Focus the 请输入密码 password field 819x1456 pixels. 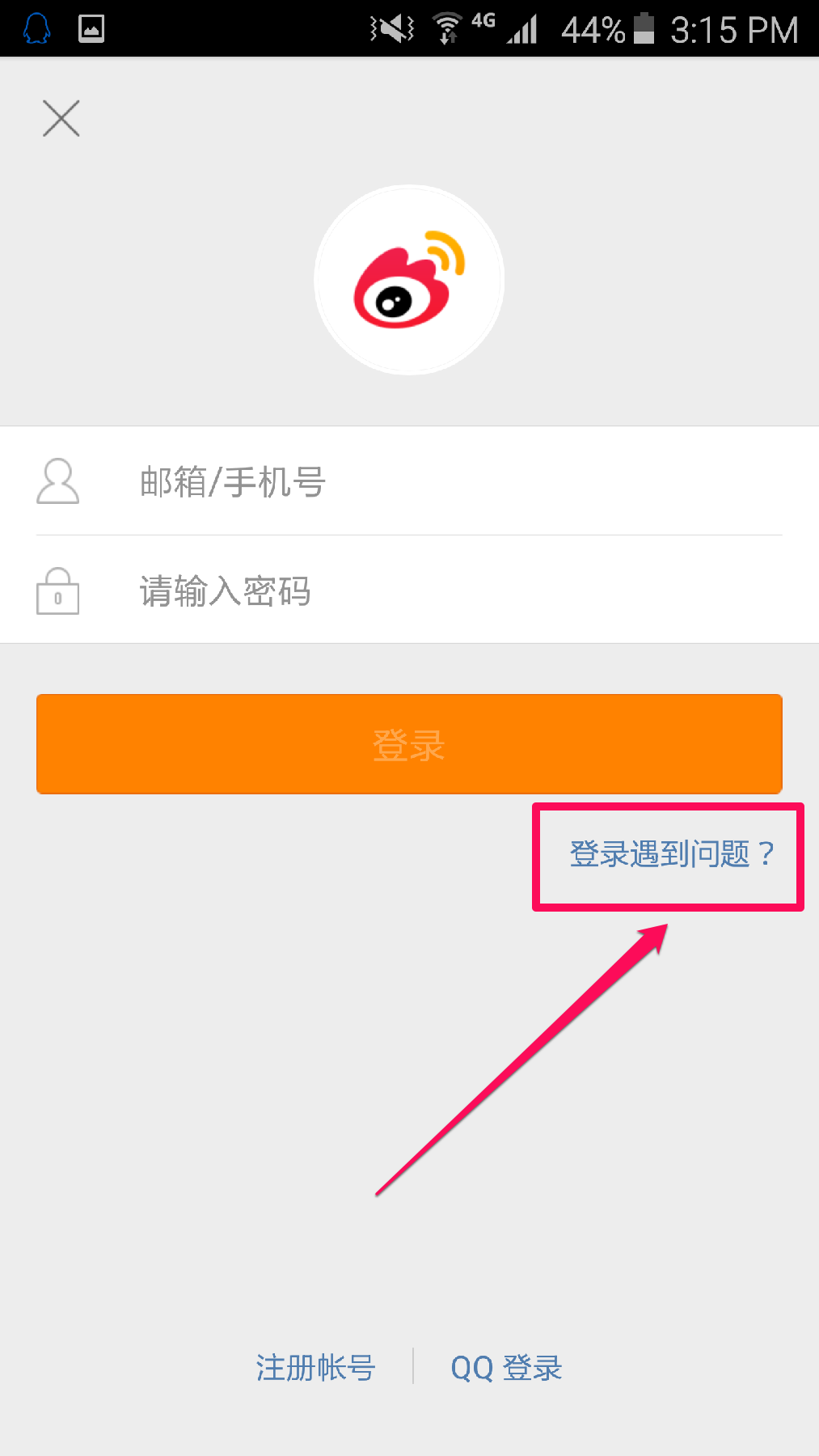coord(453,591)
